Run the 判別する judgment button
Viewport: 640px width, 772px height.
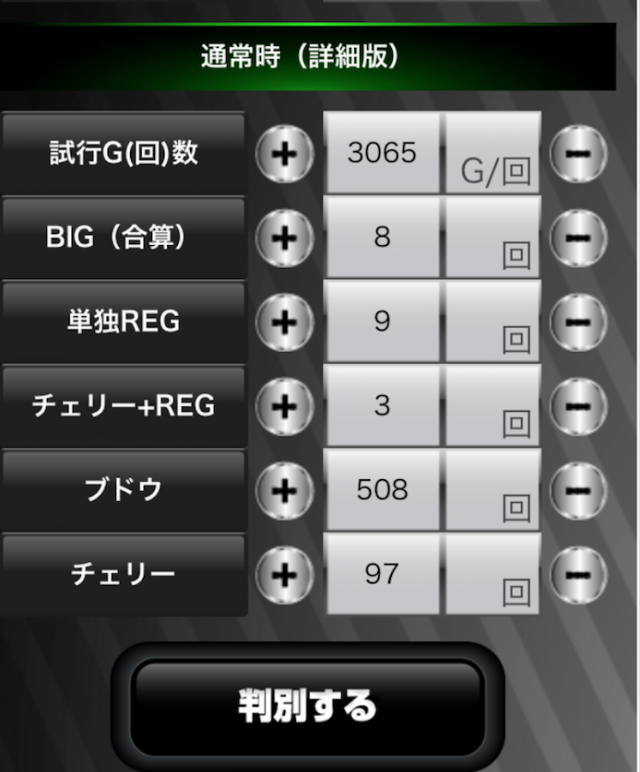308,705
